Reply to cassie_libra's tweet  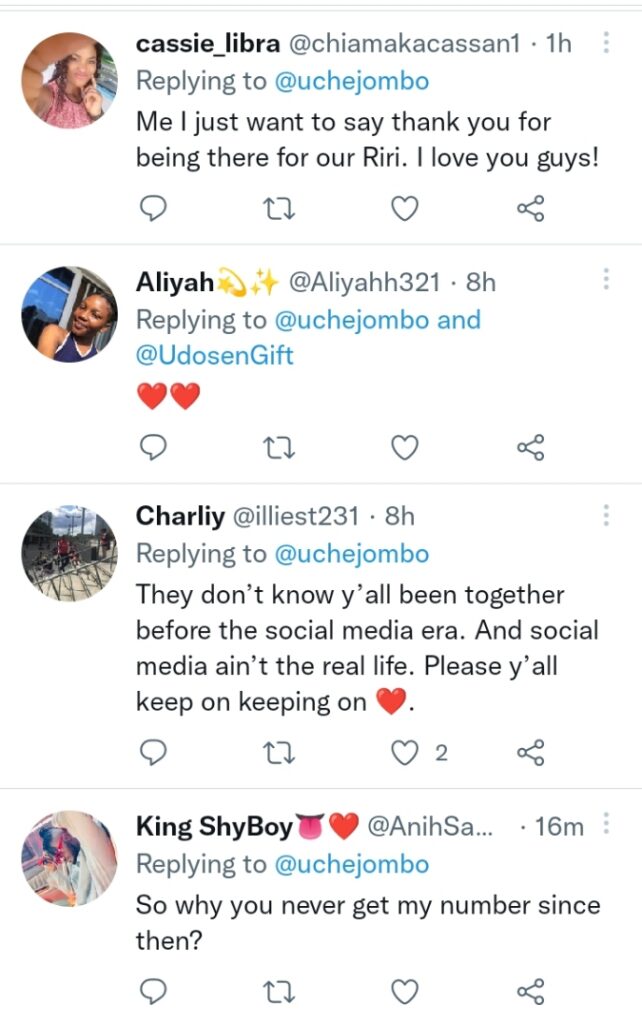pos(151,209)
